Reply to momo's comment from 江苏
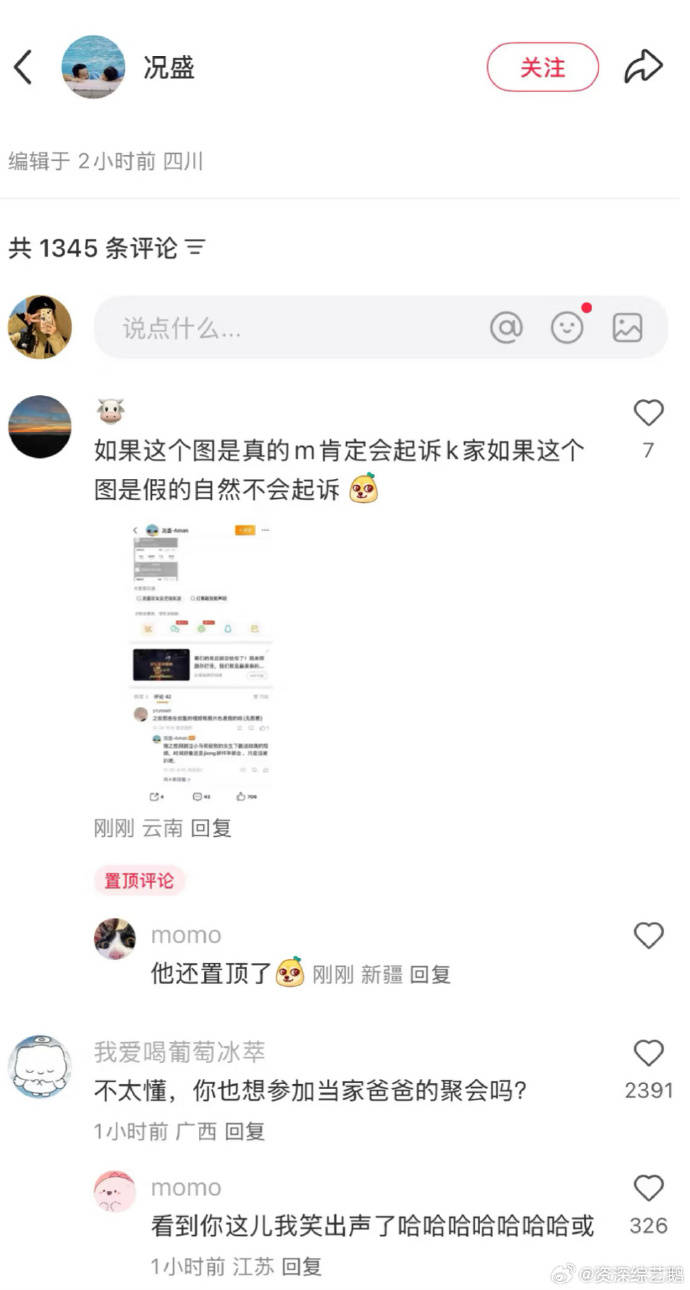Image resolution: width=690 pixels, height=1290 pixels. click(301, 1266)
